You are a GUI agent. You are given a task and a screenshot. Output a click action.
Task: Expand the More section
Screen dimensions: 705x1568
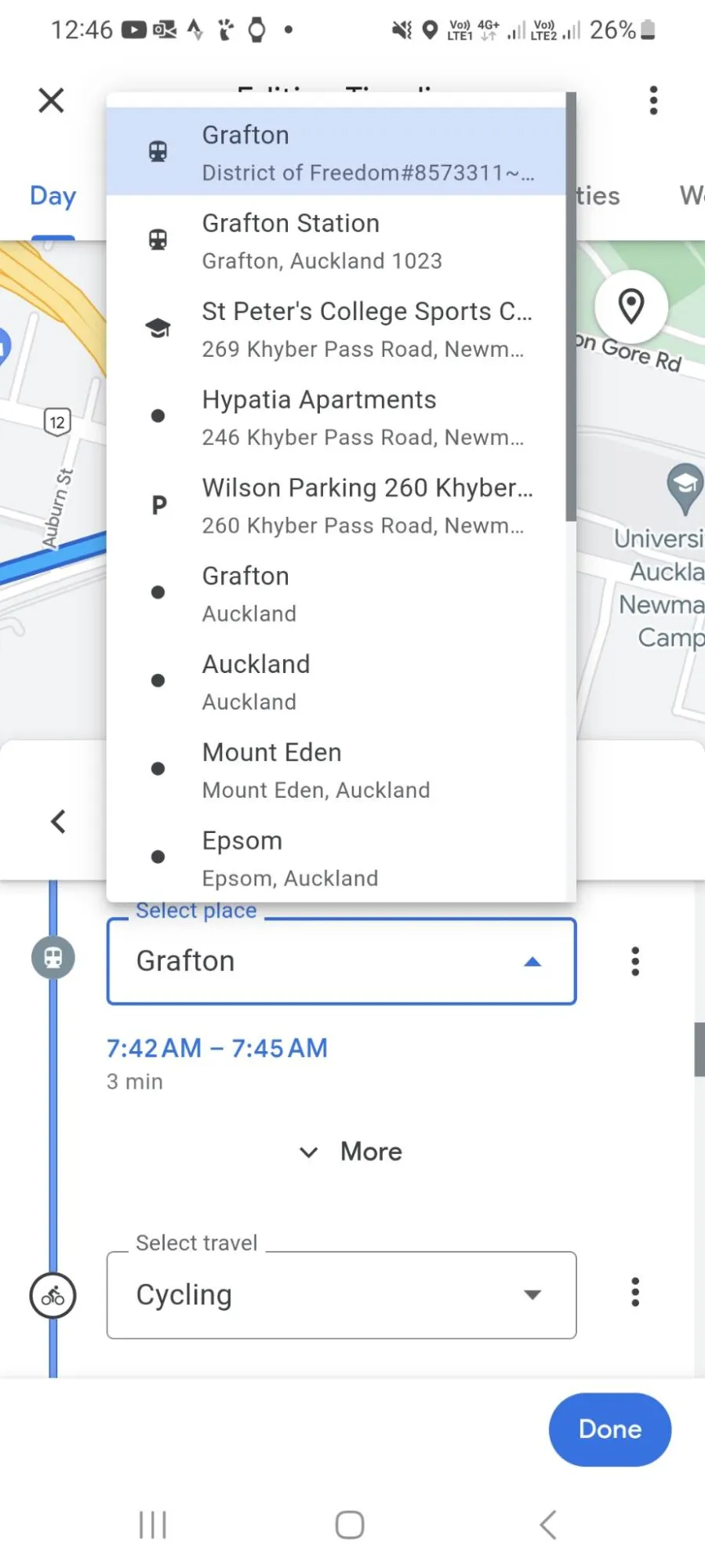pyautogui.click(x=351, y=1151)
